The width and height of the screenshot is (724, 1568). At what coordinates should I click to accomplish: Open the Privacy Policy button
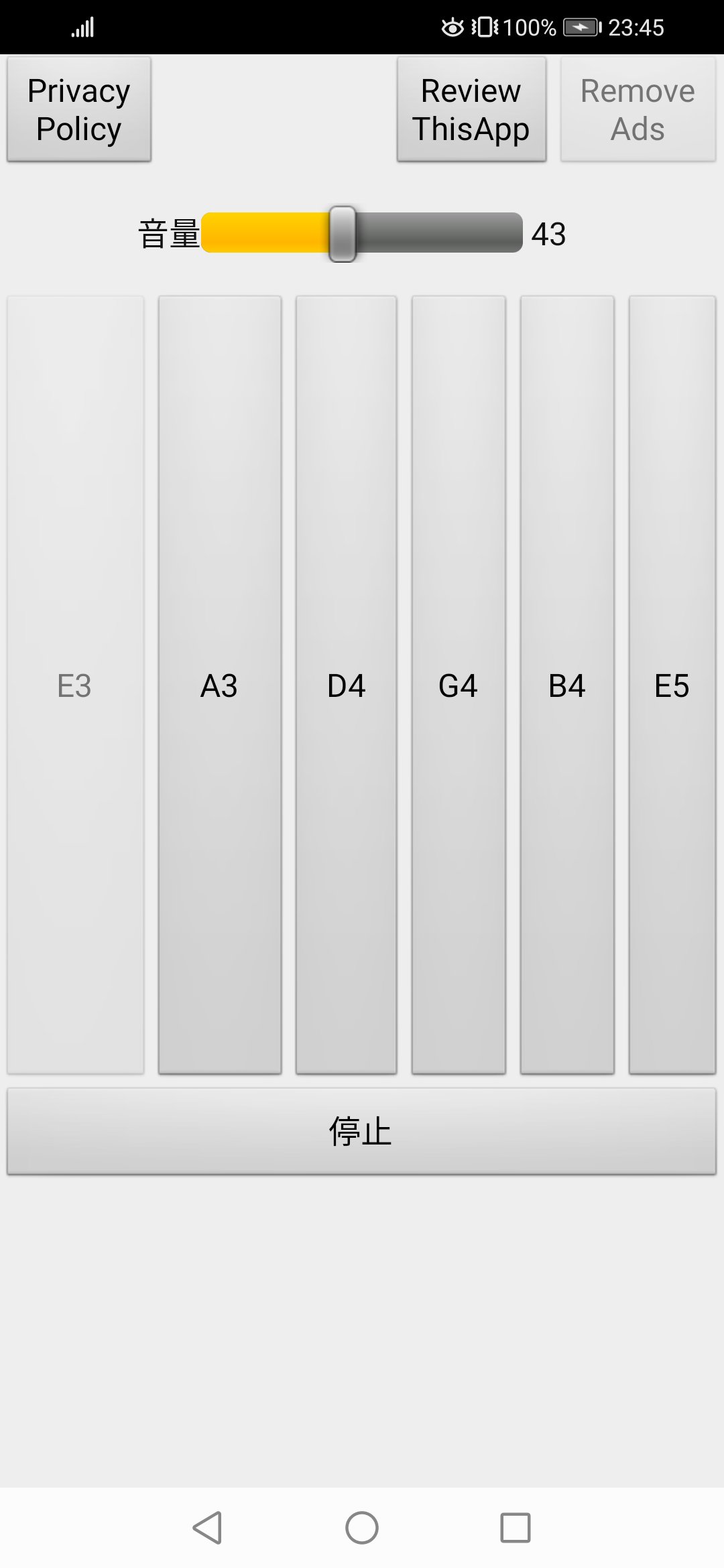[x=79, y=109]
